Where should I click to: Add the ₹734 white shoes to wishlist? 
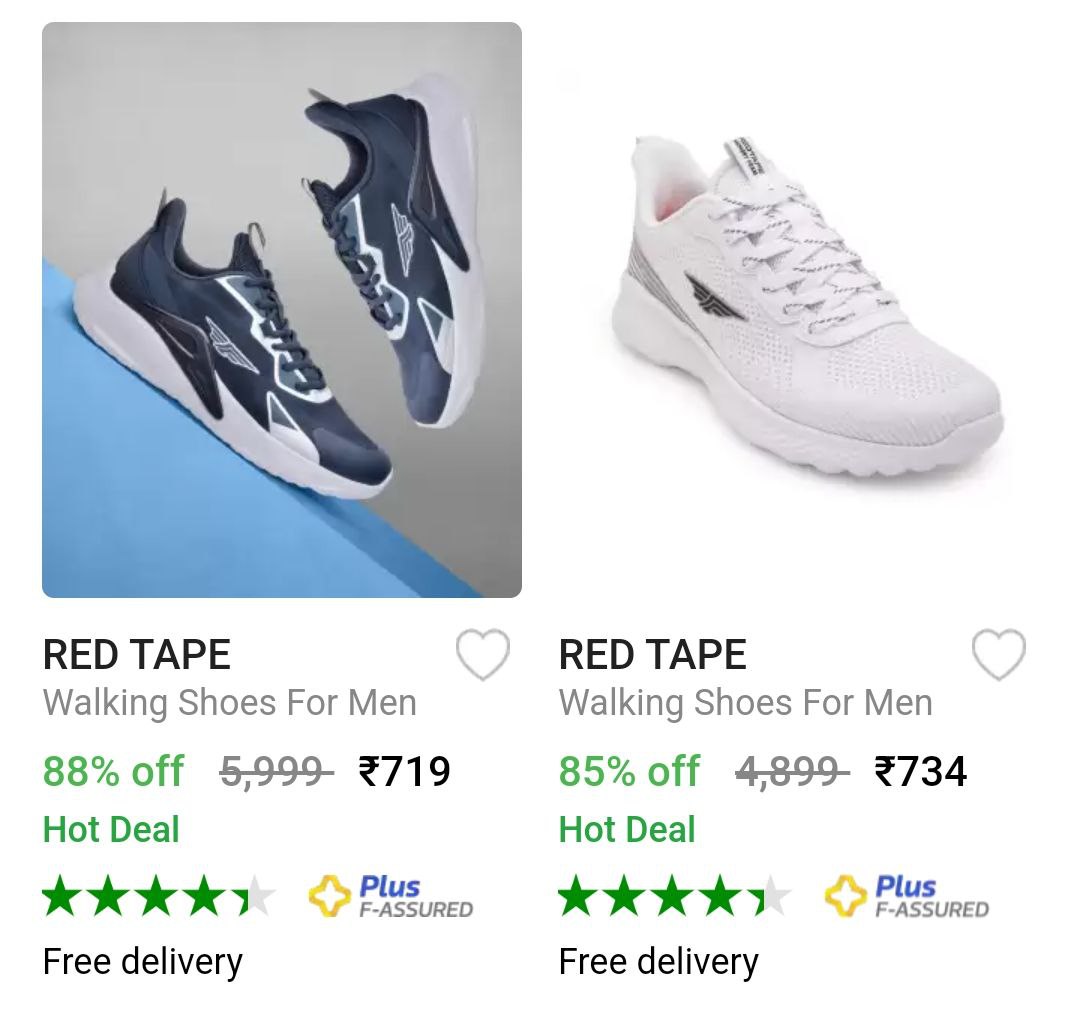(x=999, y=654)
